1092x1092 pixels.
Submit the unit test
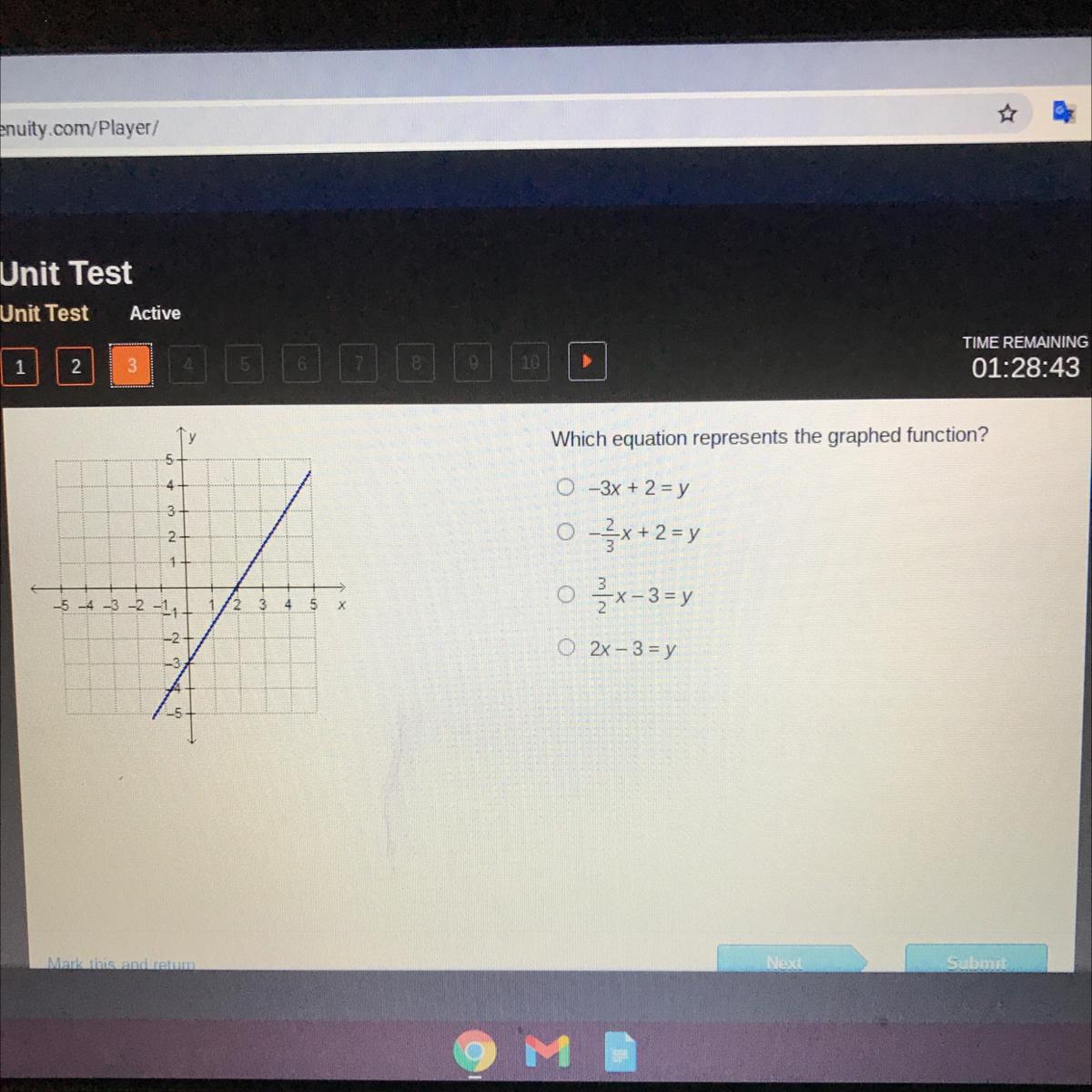coord(976,960)
